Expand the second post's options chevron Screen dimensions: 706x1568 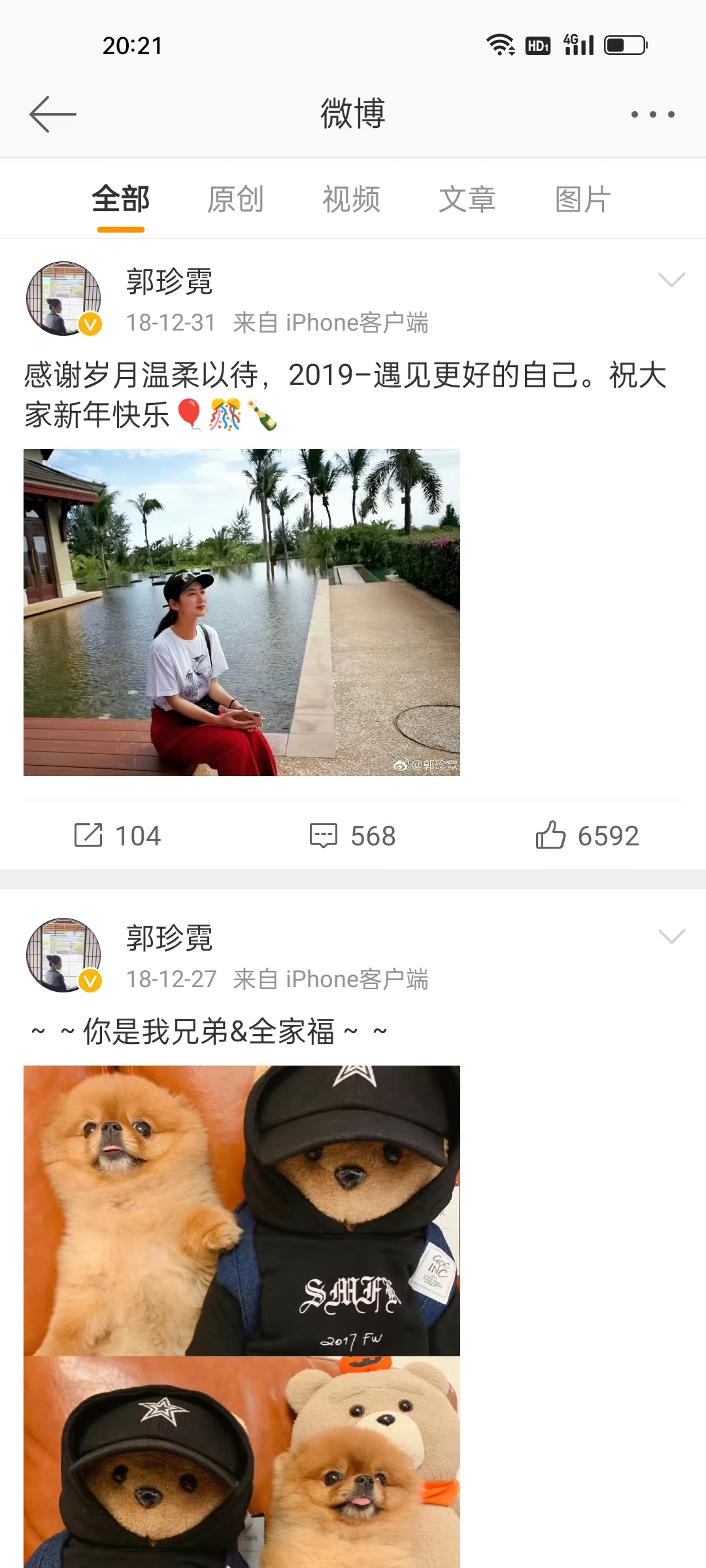pos(672,936)
